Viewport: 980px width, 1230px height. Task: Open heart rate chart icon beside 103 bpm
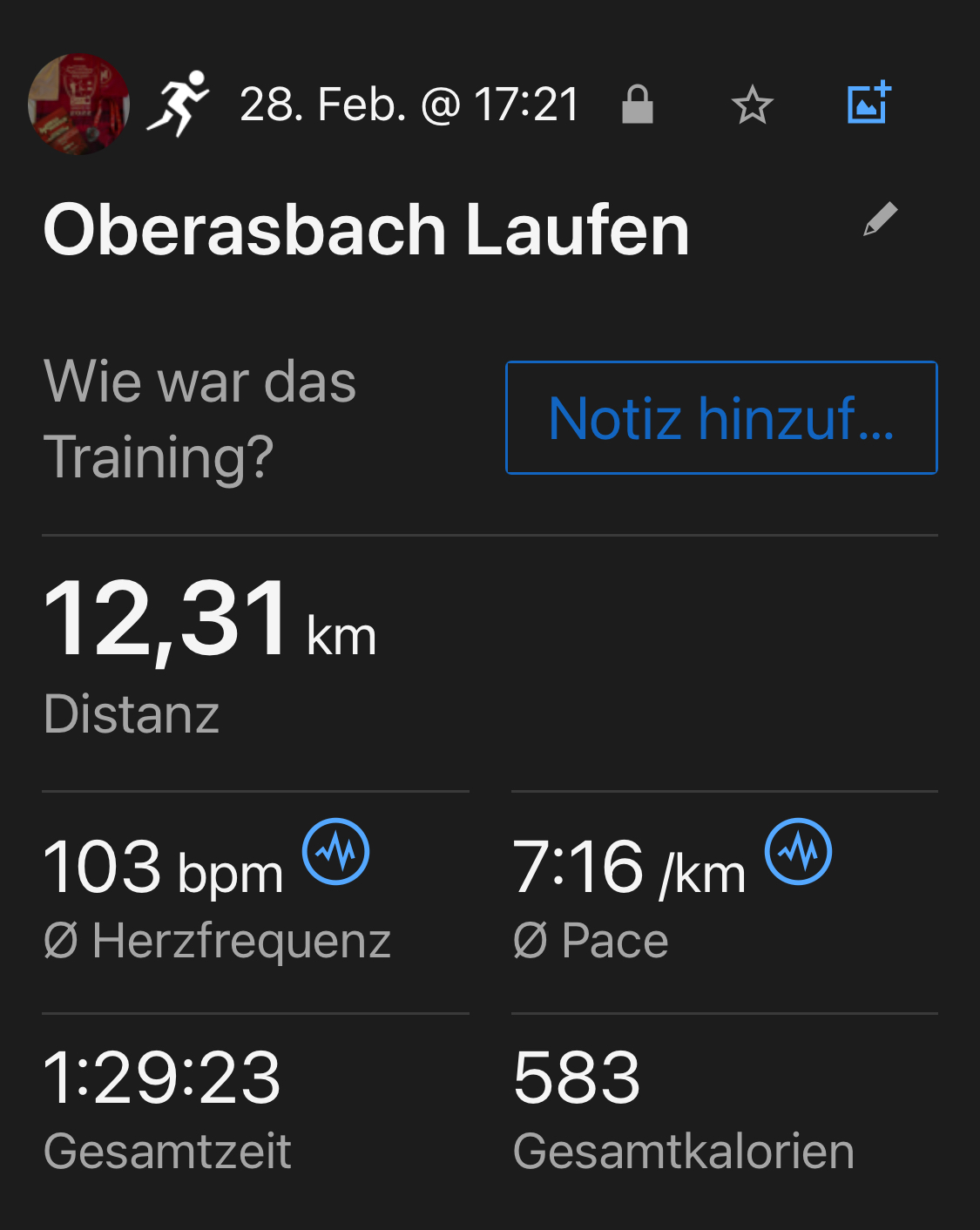[x=335, y=852]
